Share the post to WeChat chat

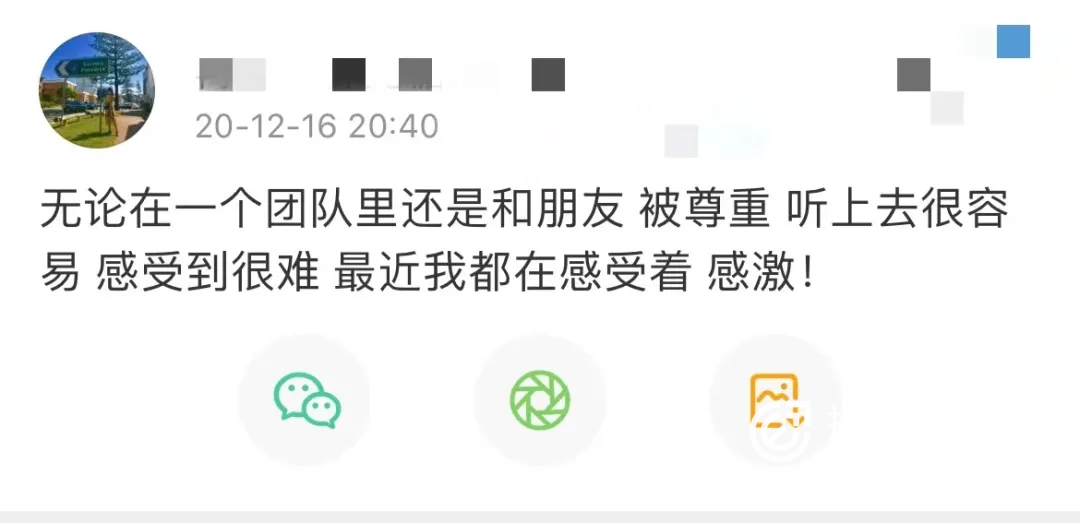[305, 400]
